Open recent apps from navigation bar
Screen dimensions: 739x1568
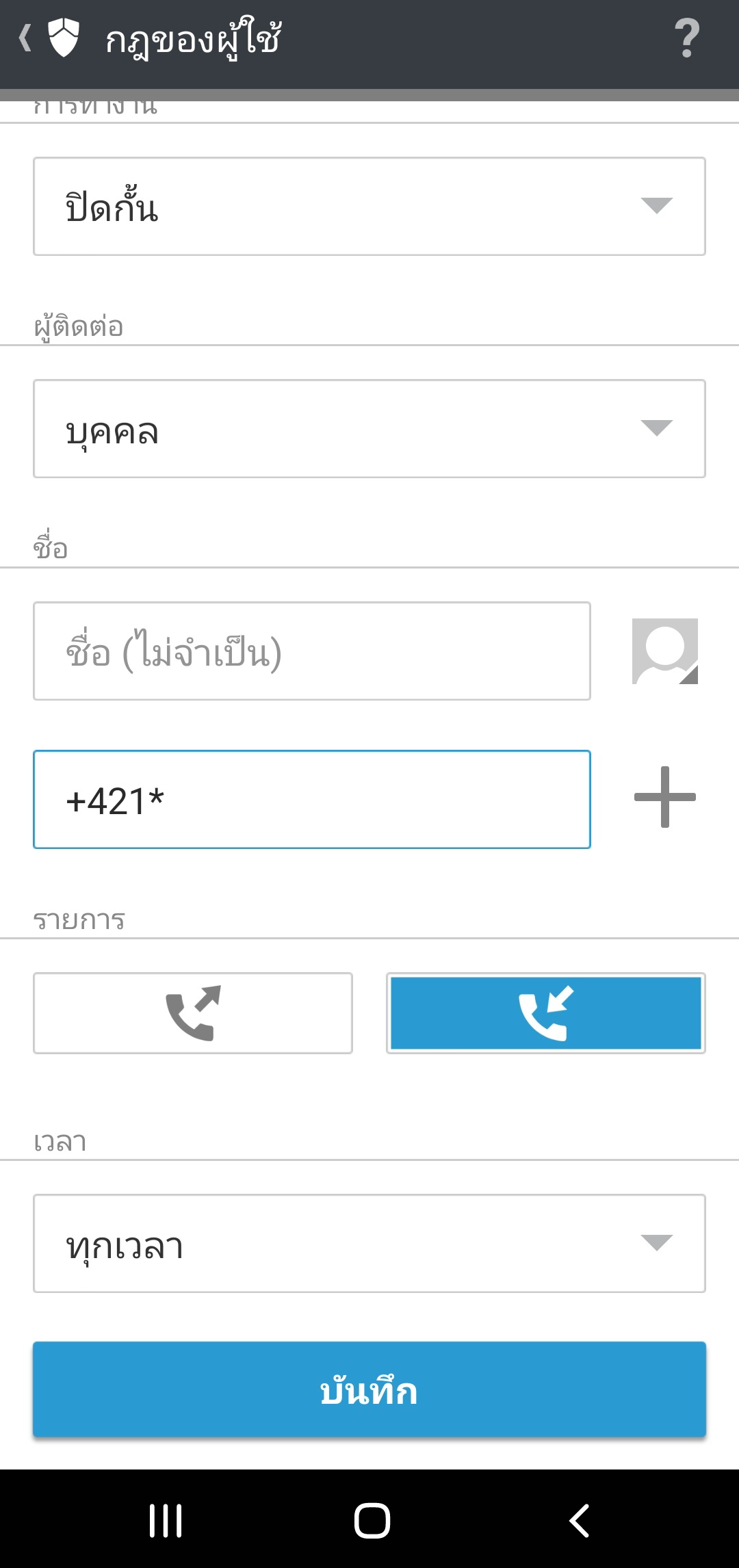click(166, 1520)
